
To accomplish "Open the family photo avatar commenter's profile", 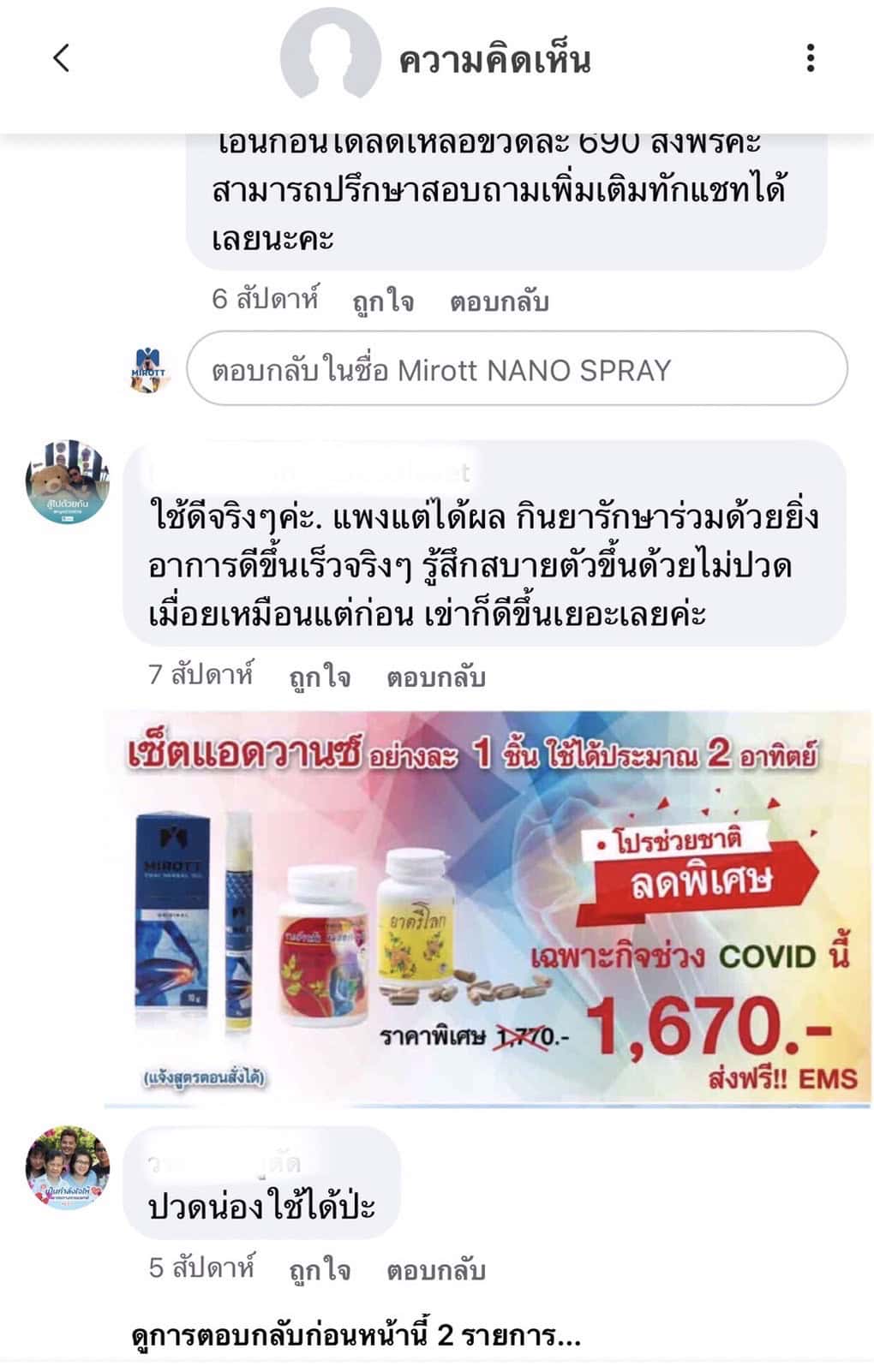I will (67, 1167).
